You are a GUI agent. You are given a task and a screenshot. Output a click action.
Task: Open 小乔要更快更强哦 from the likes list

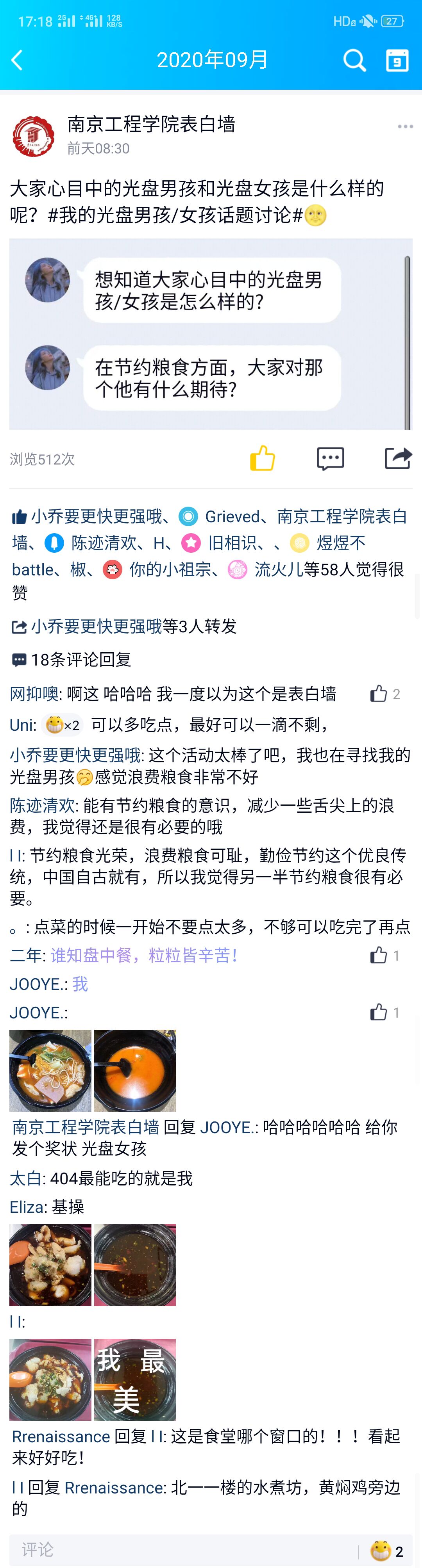pos(96,516)
